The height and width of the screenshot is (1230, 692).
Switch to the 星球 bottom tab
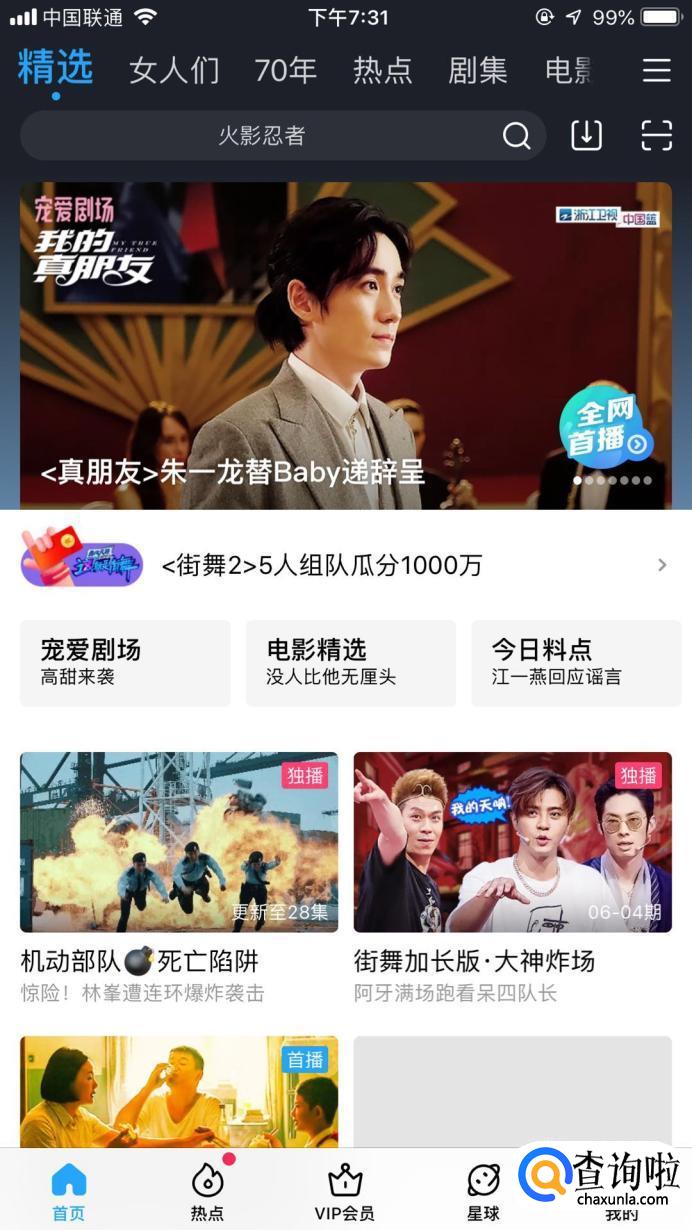(x=483, y=1193)
